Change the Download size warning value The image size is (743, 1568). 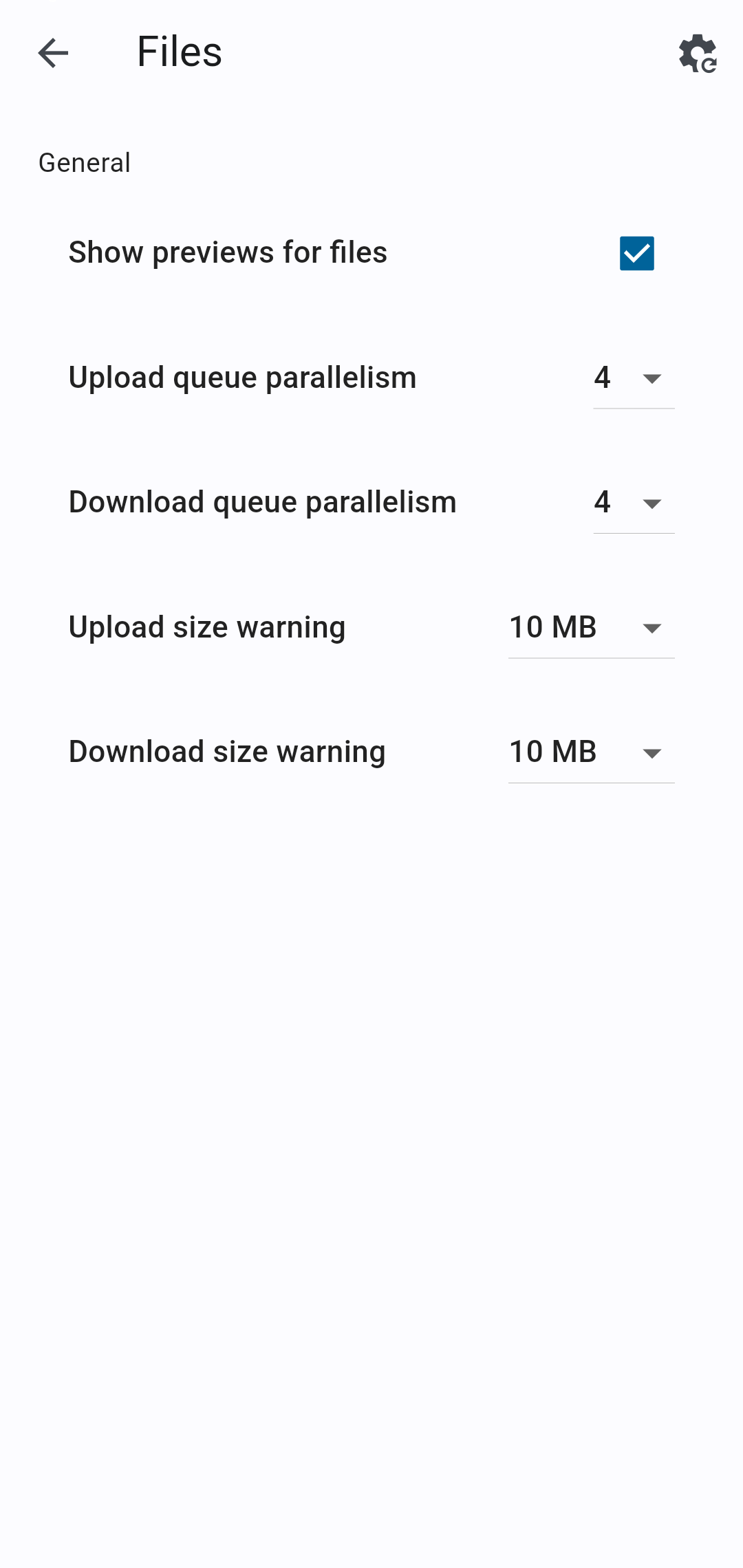(x=591, y=752)
